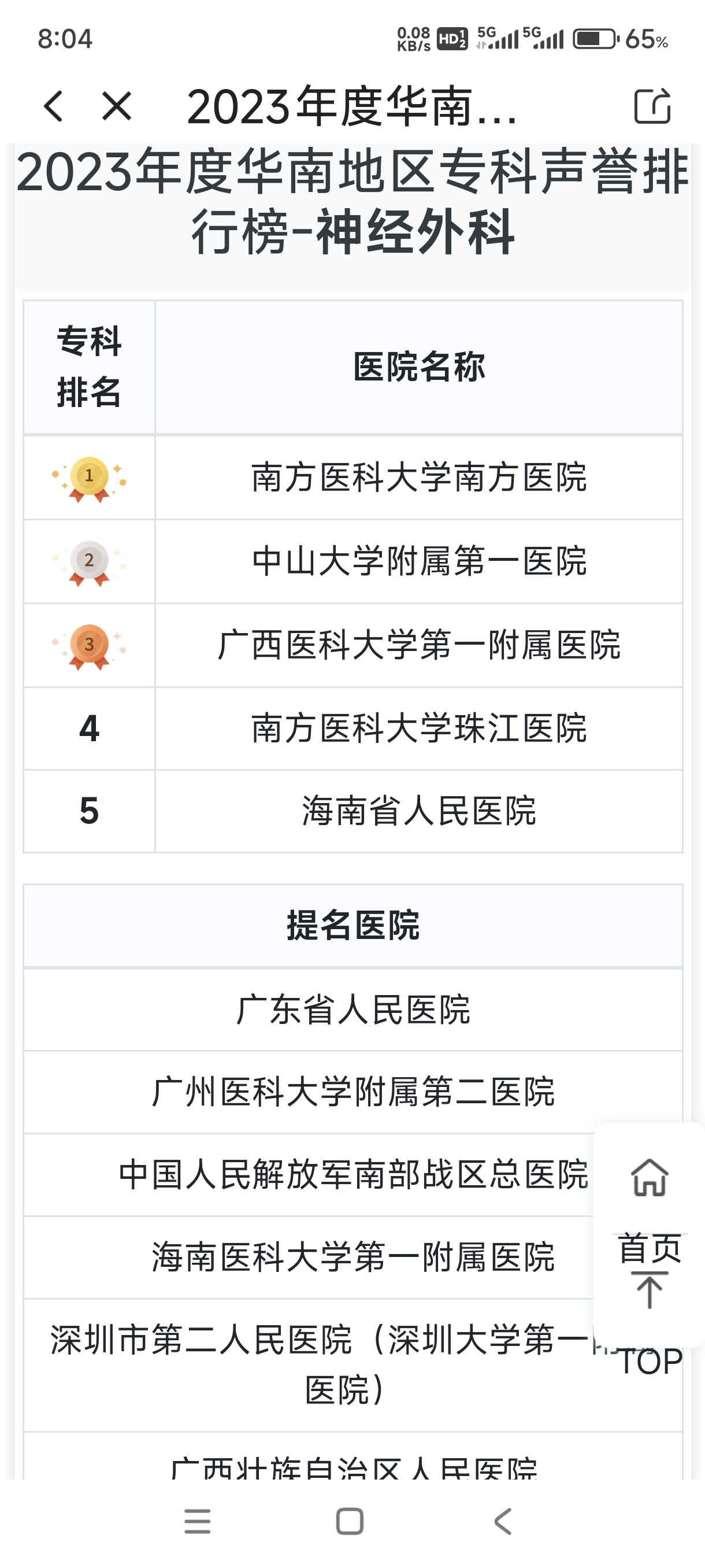Screen dimensions: 705x1568
Task: Open system recent apps menu
Action: (x=198, y=1521)
